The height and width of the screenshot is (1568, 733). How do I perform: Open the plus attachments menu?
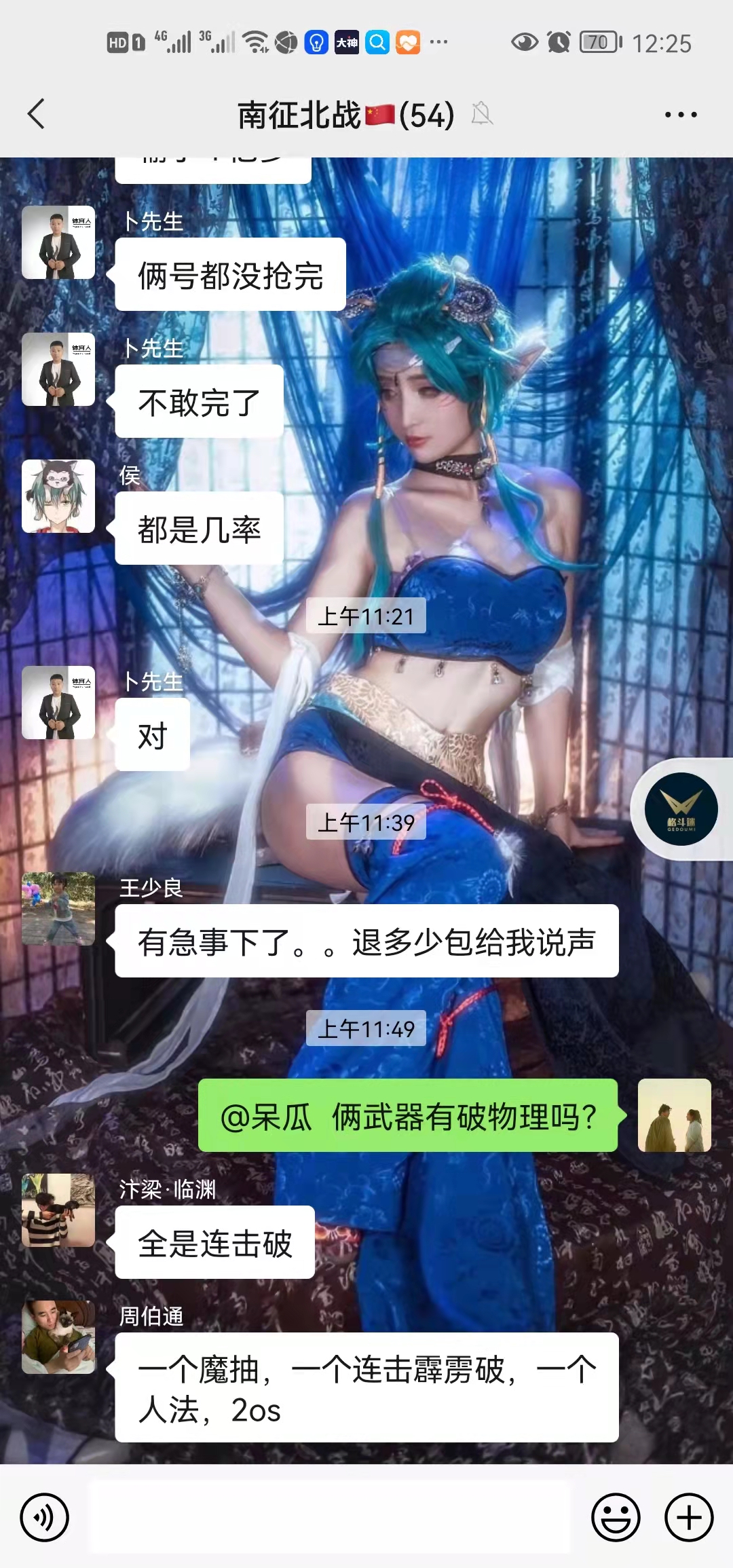688,1517
